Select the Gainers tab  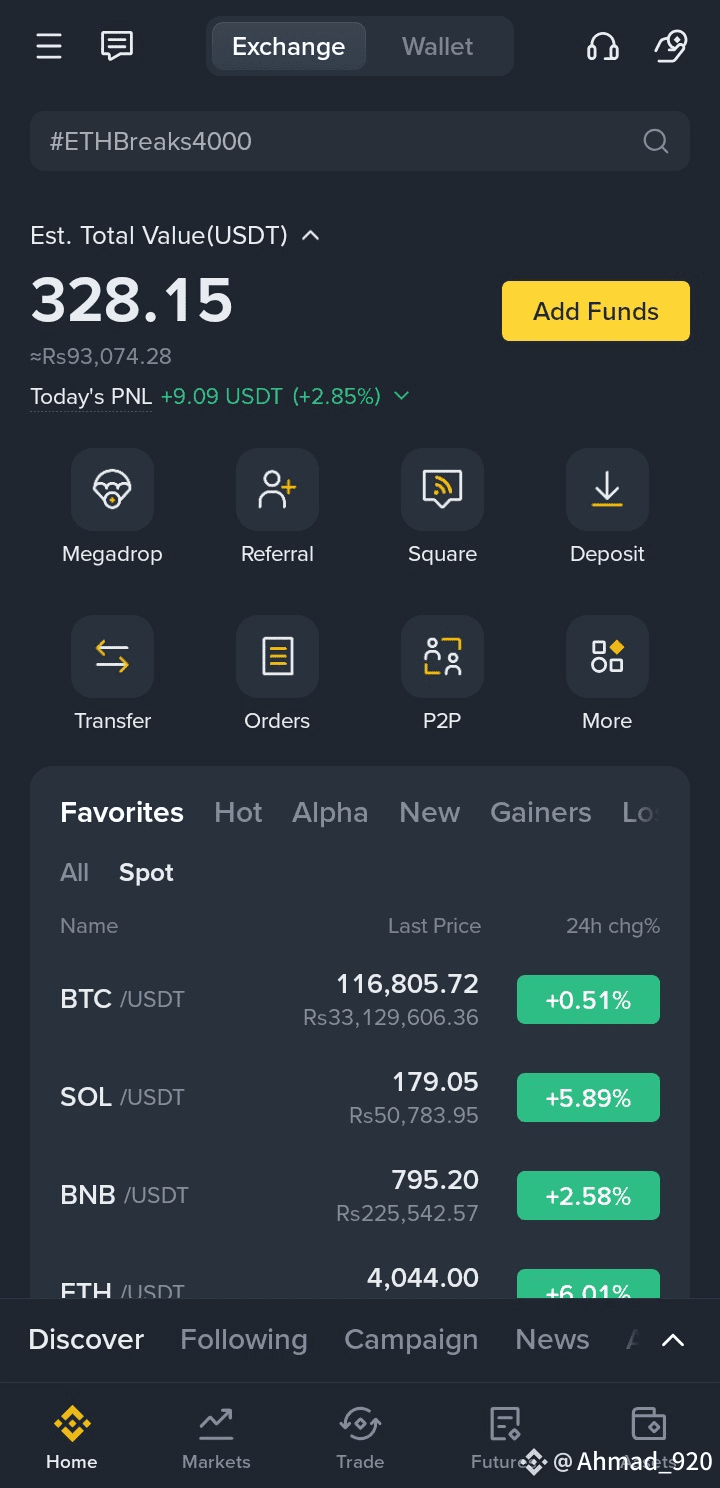pyautogui.click(x=541, y=812)
